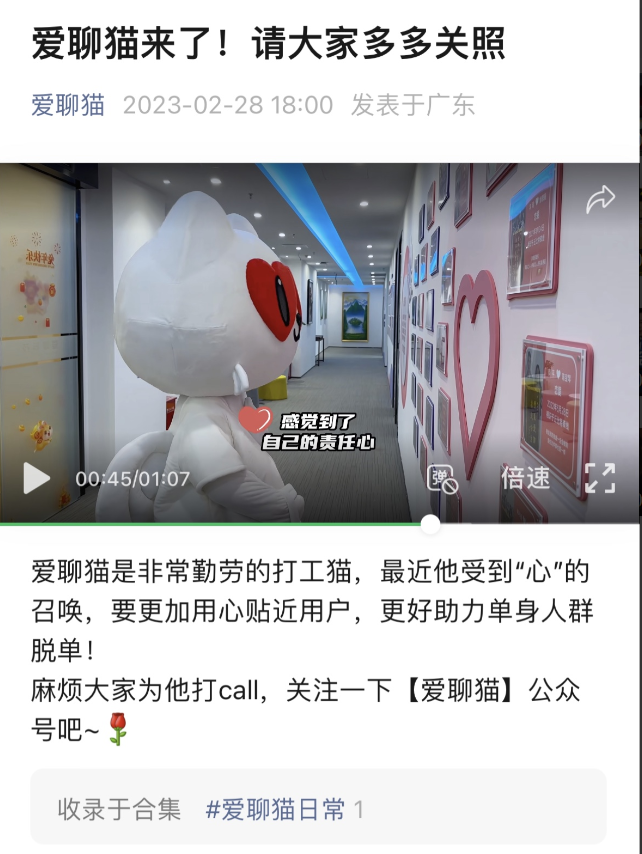Open the #爱聊猫日常 collection

[276, 808]
